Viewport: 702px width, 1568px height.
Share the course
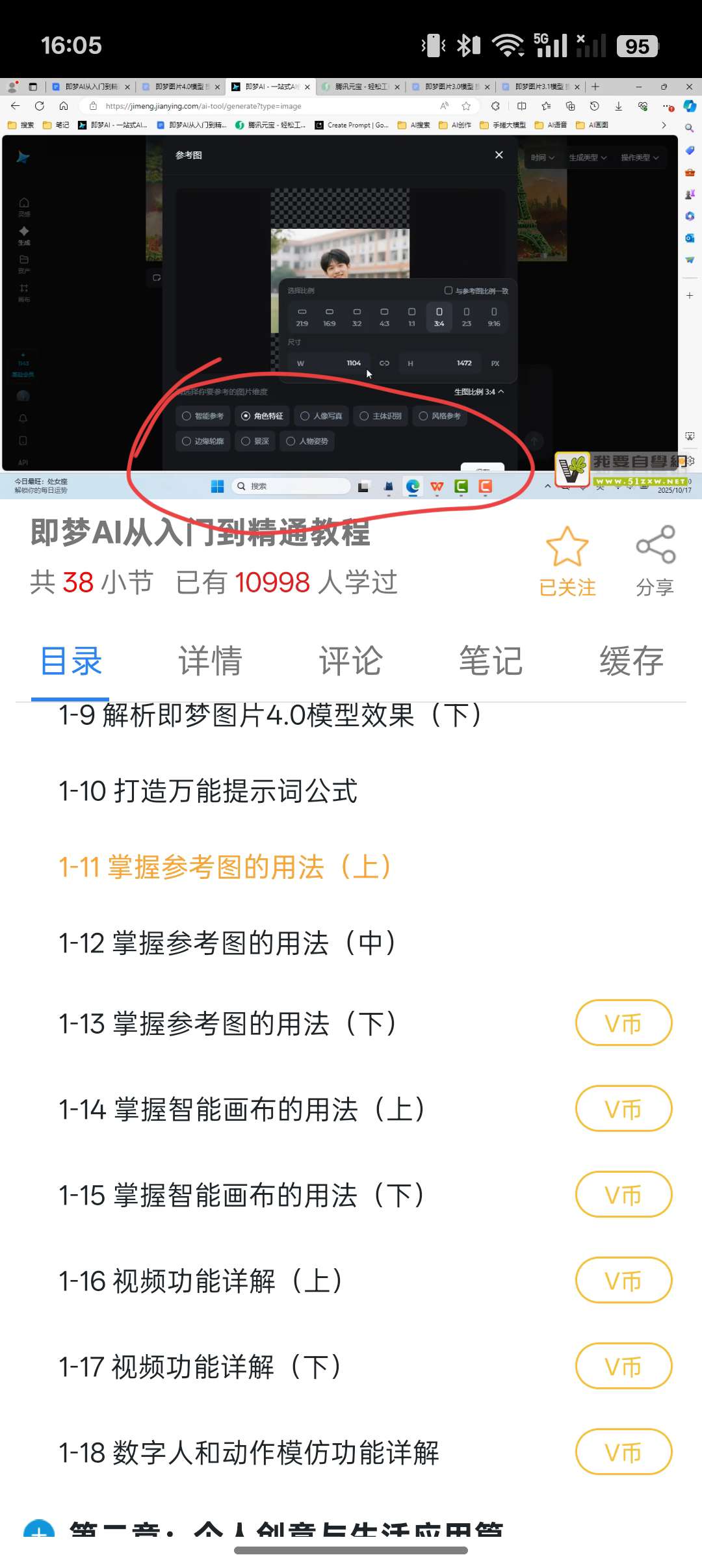click(655, 560)
